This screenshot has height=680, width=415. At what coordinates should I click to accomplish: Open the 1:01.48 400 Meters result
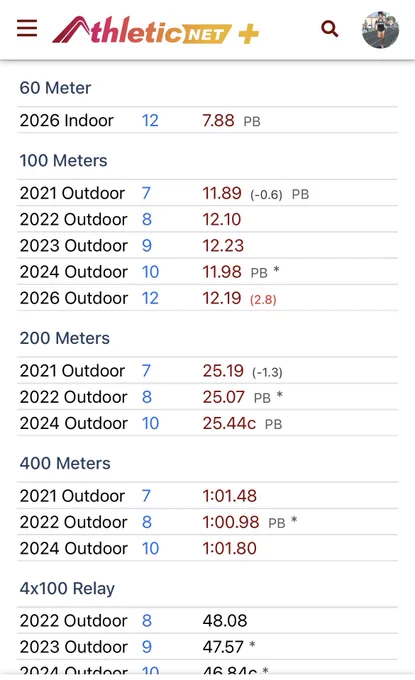tap(229, 496)
